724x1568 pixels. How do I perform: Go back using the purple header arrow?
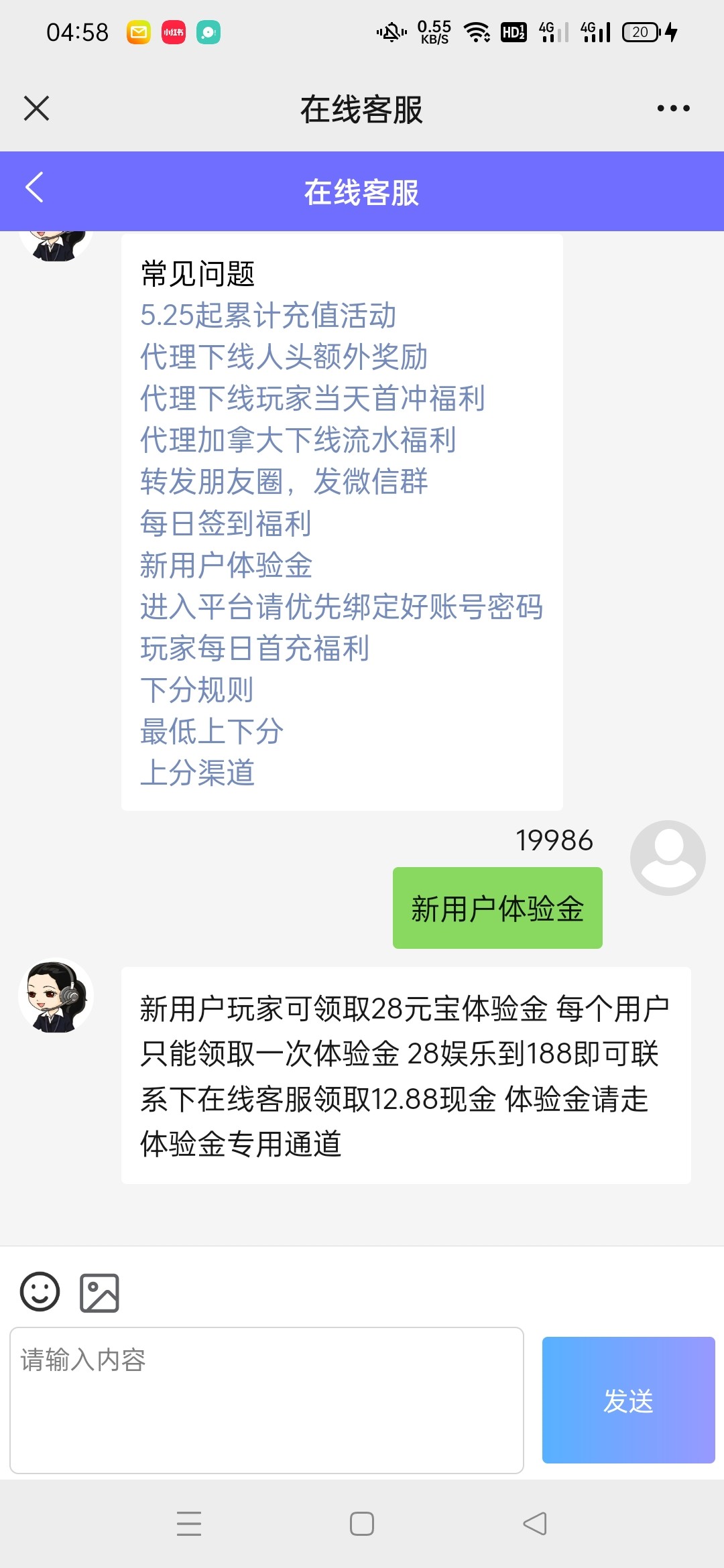coord(34,188)
